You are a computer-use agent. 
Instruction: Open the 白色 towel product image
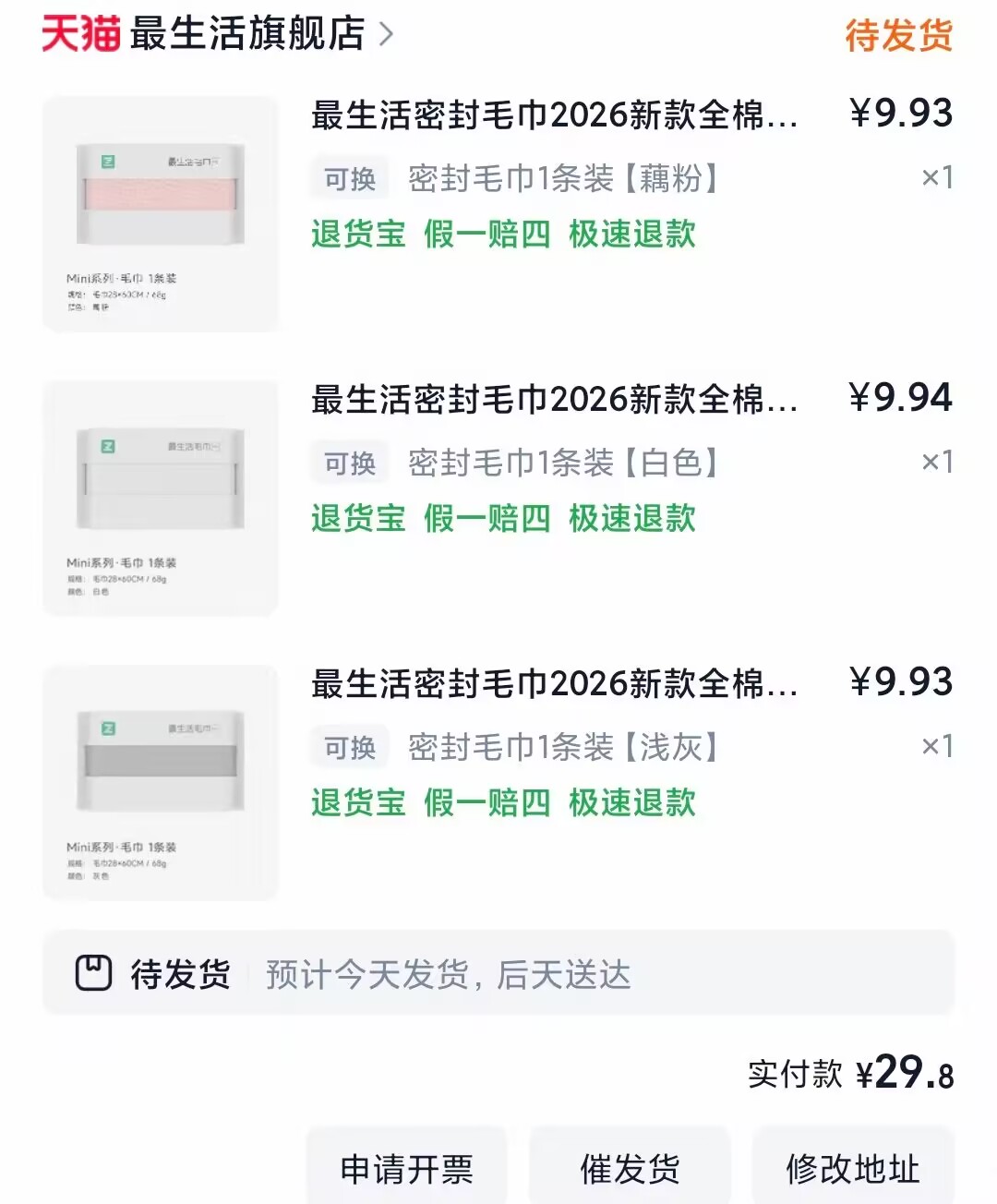click(161, 499)
